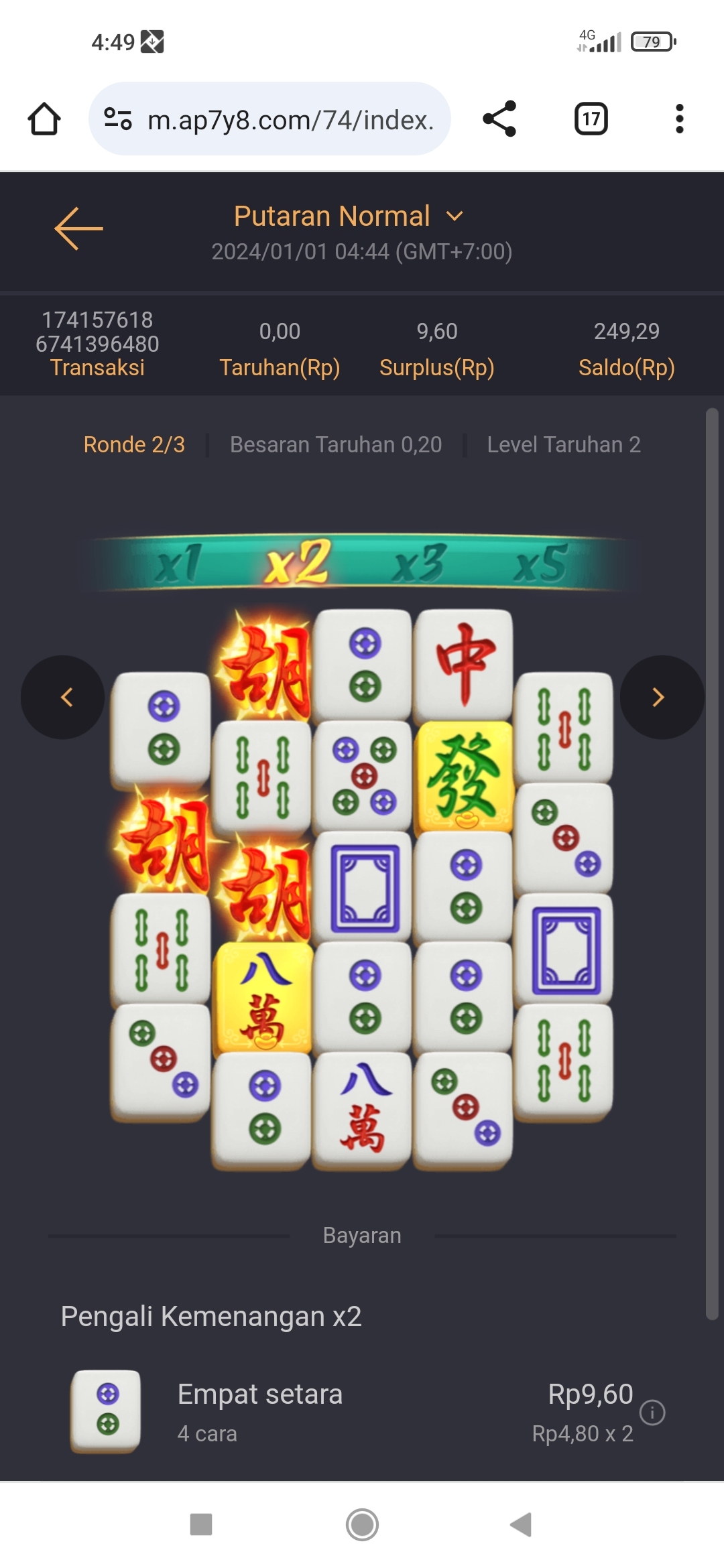This screenshot has height=1568, width=724.
Task: Tap the browser home button
Action: click(x=44, y=119)
